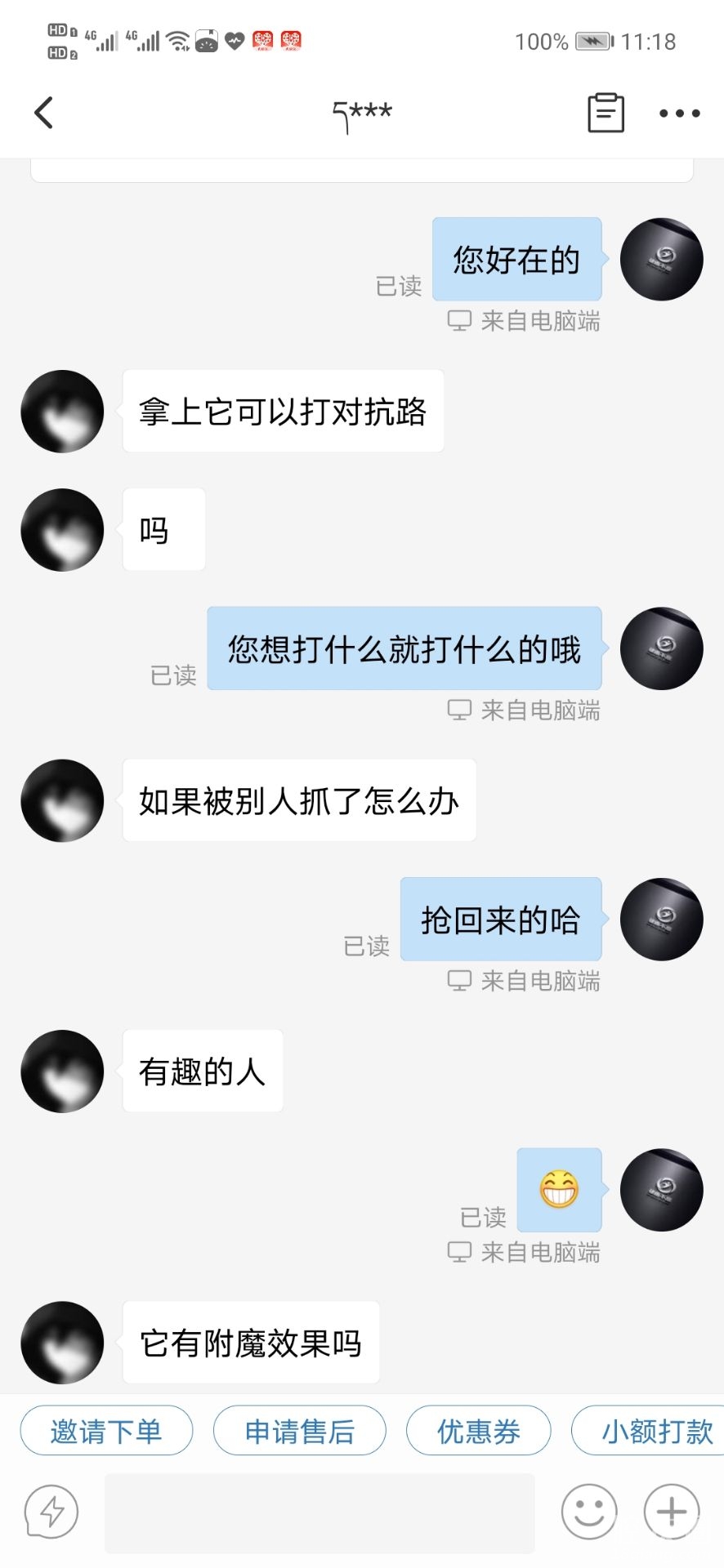The image size is (724, 1568).
Task: Select 申请售后 quick action
Action: (x=299, y=1431)
